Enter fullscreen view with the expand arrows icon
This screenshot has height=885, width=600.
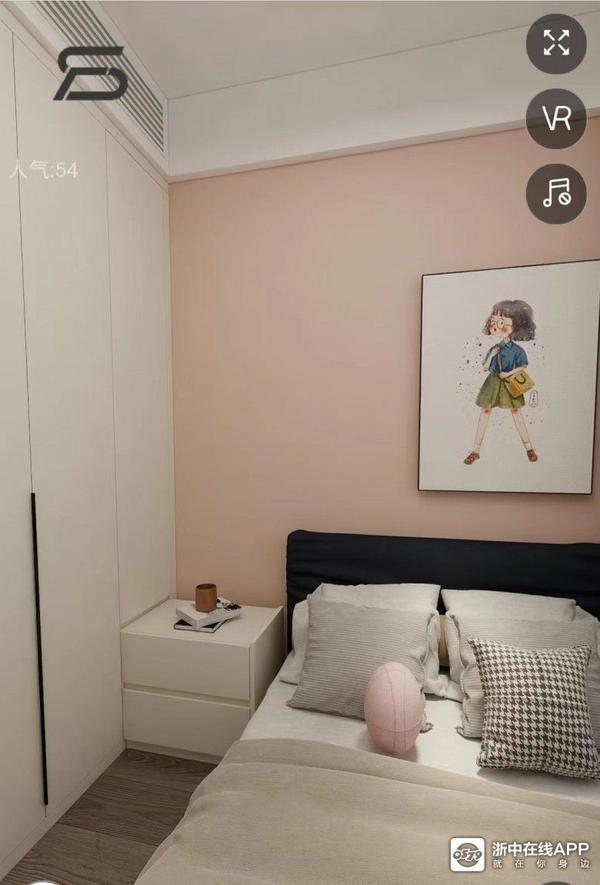(556, 44)
